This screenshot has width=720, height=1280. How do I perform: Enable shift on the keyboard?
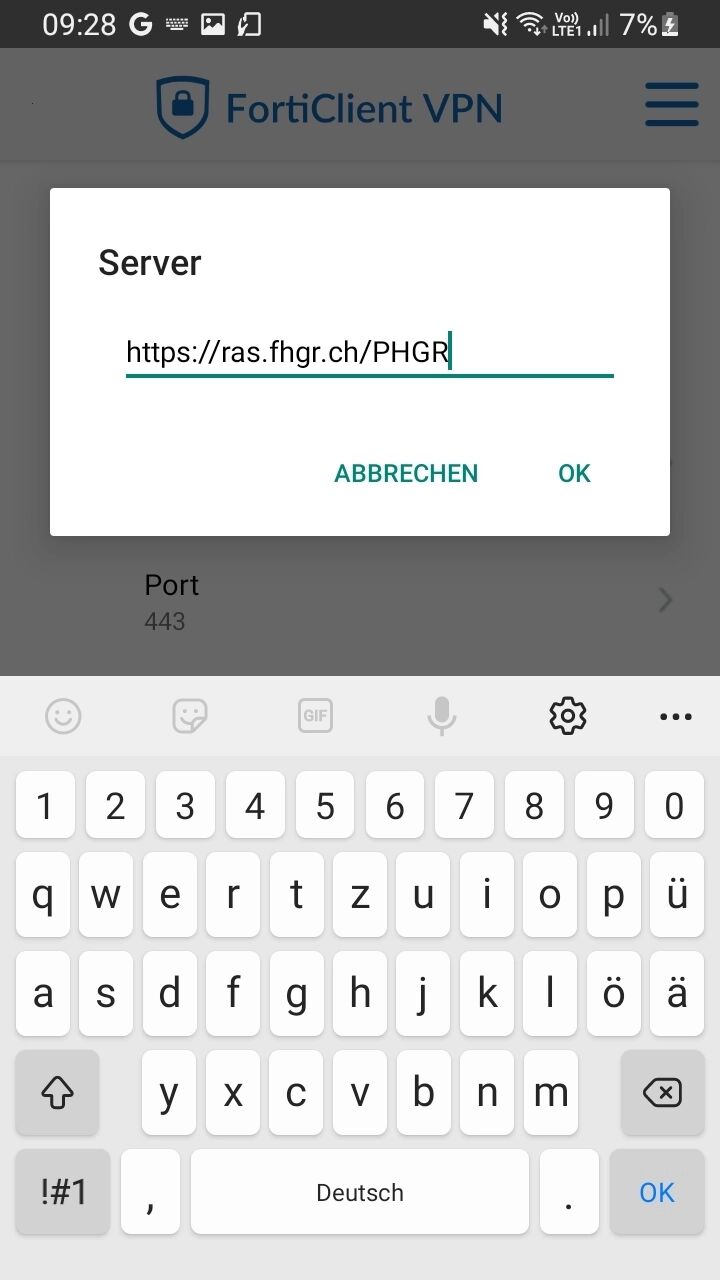tap(57, 1093)
